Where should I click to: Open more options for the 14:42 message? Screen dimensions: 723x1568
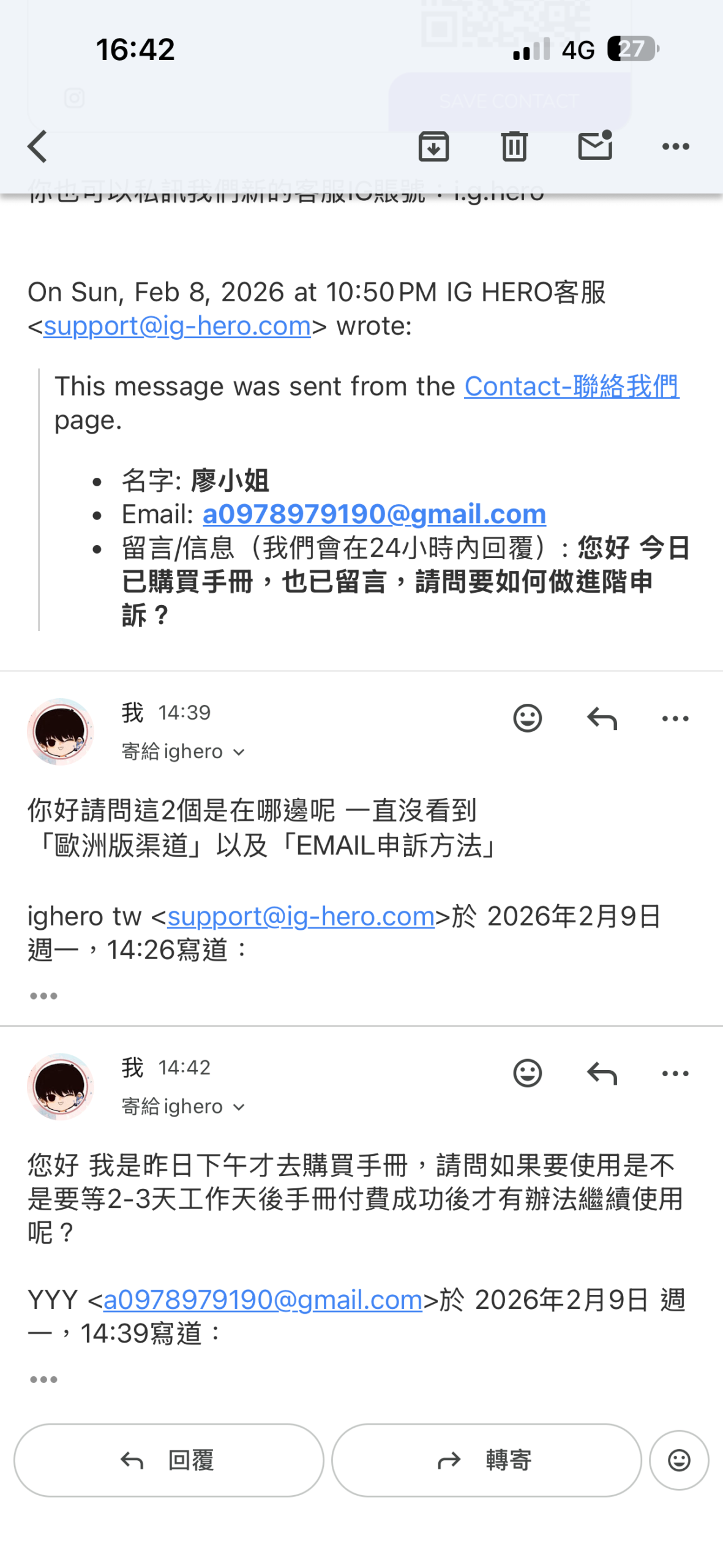pos(675,1073)
